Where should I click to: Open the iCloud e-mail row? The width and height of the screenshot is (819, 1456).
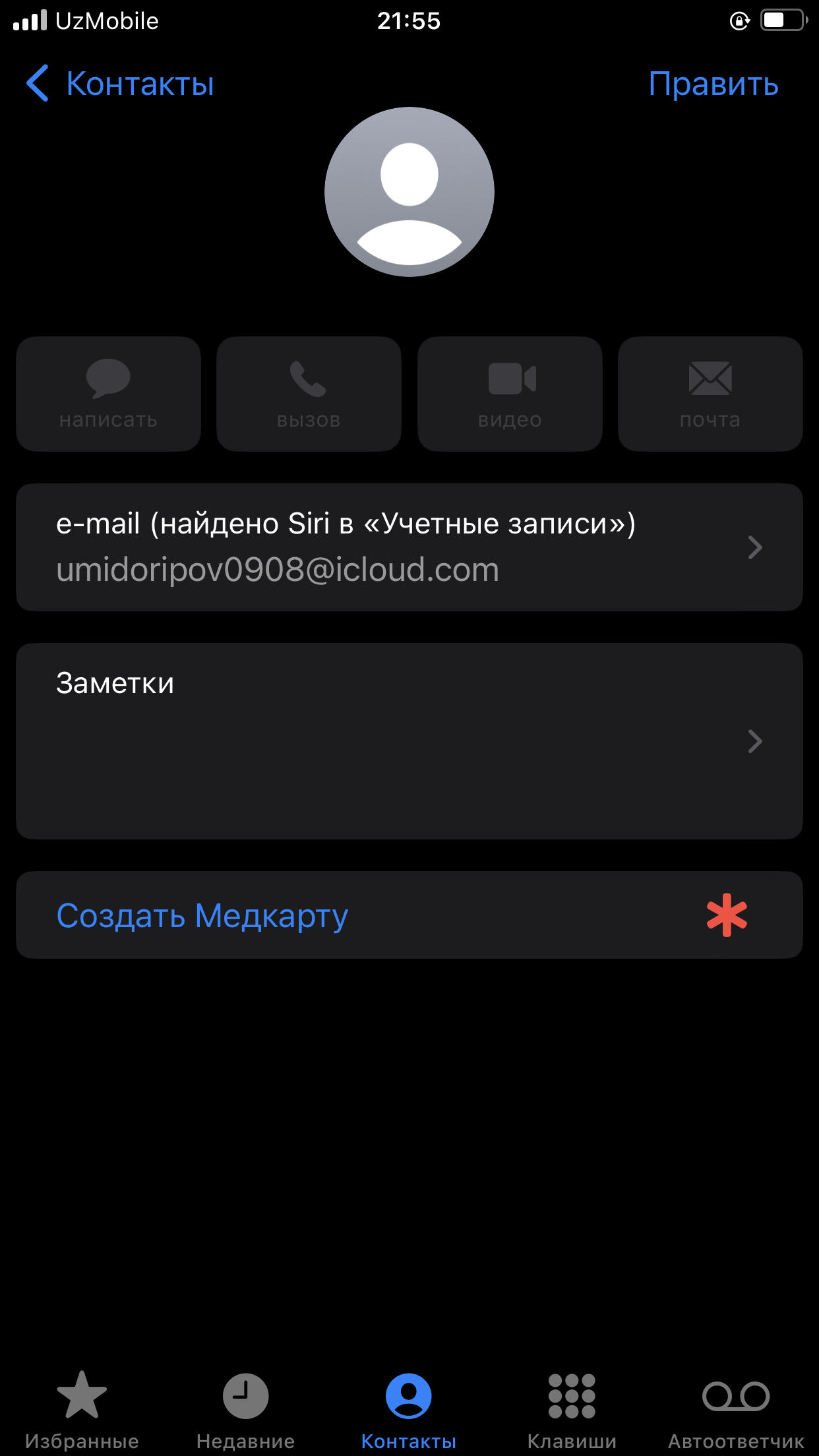tap(409, 547)
